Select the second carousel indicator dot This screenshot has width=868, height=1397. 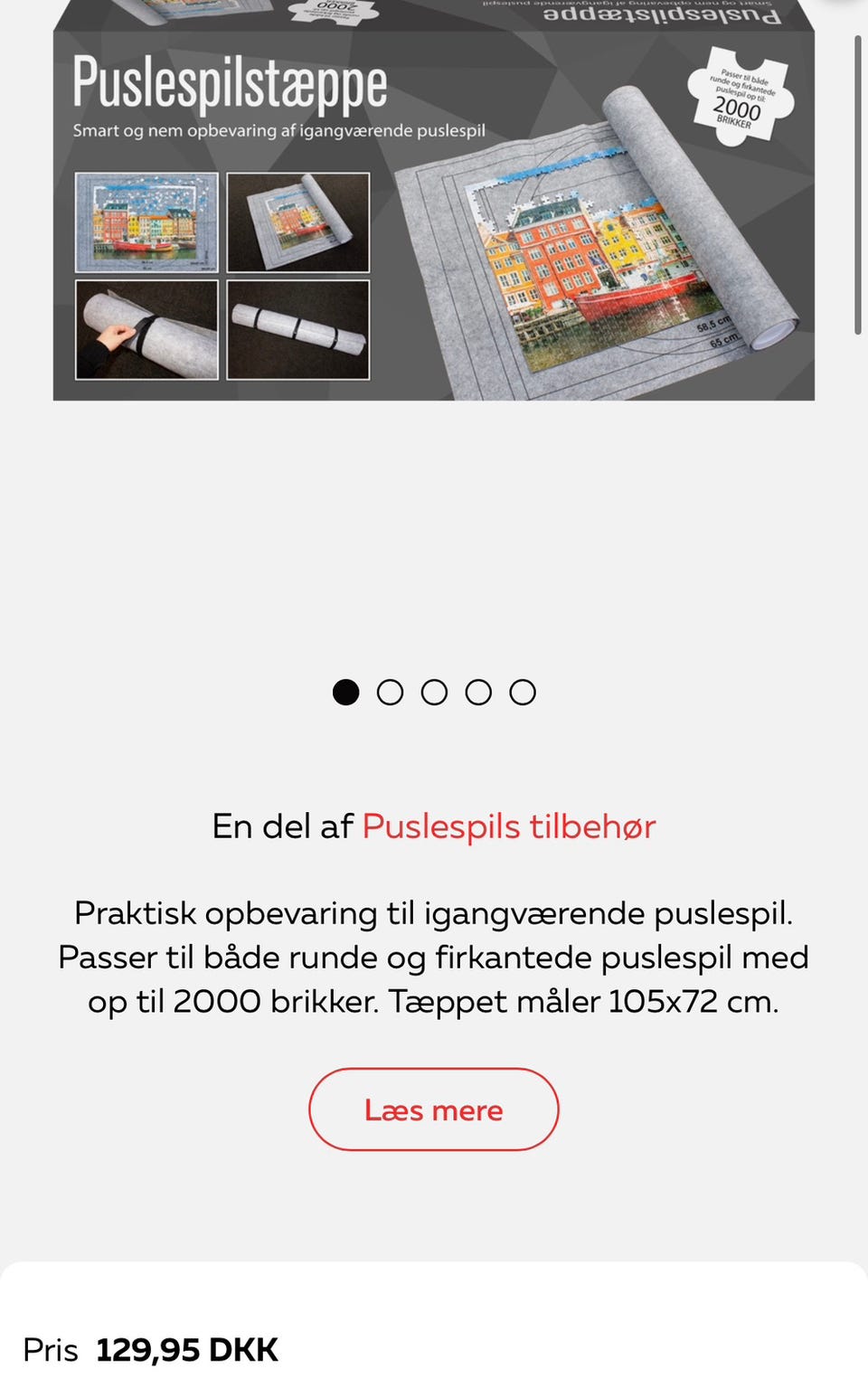(x=391, y=692)
